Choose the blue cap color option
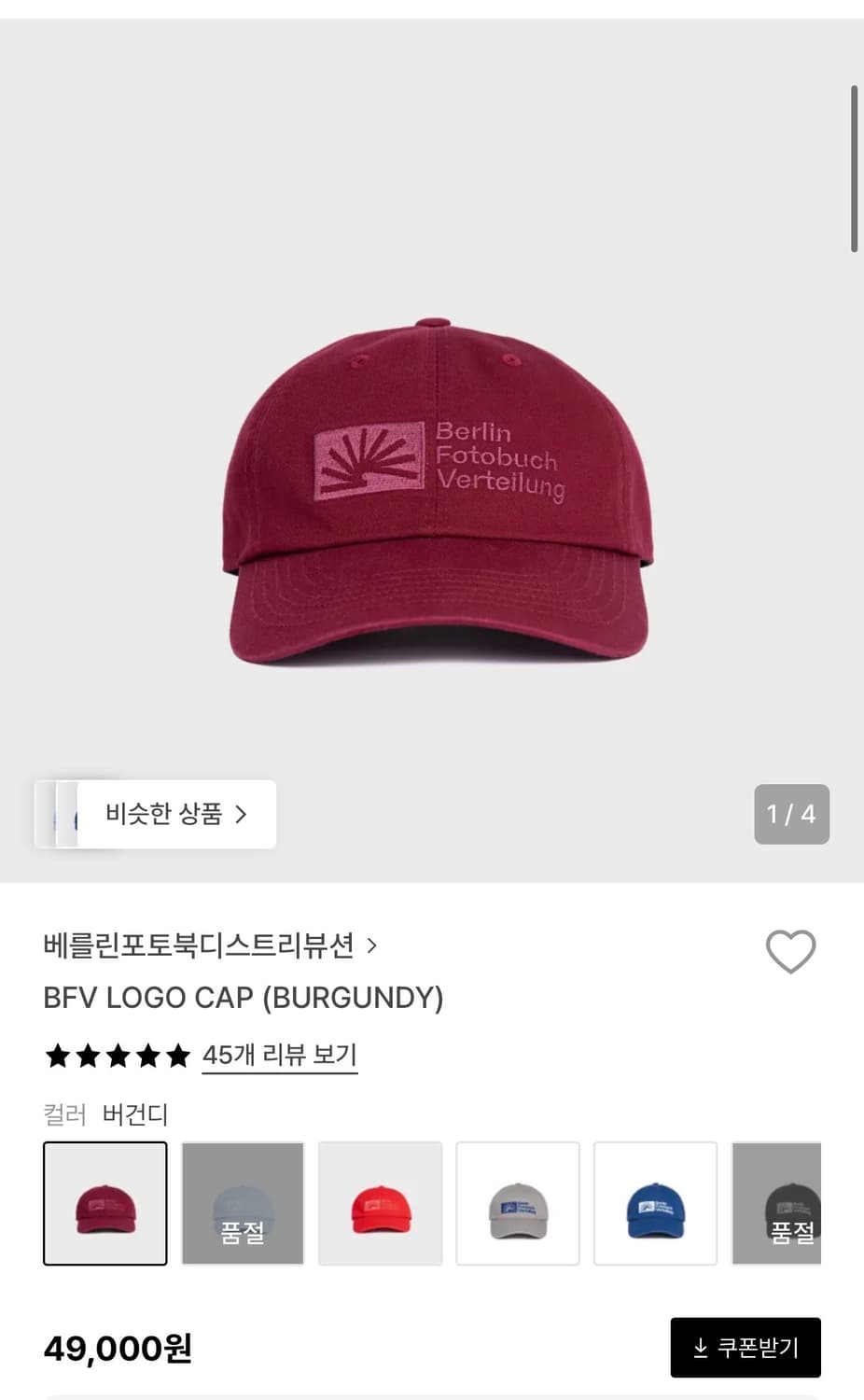 655,1203
